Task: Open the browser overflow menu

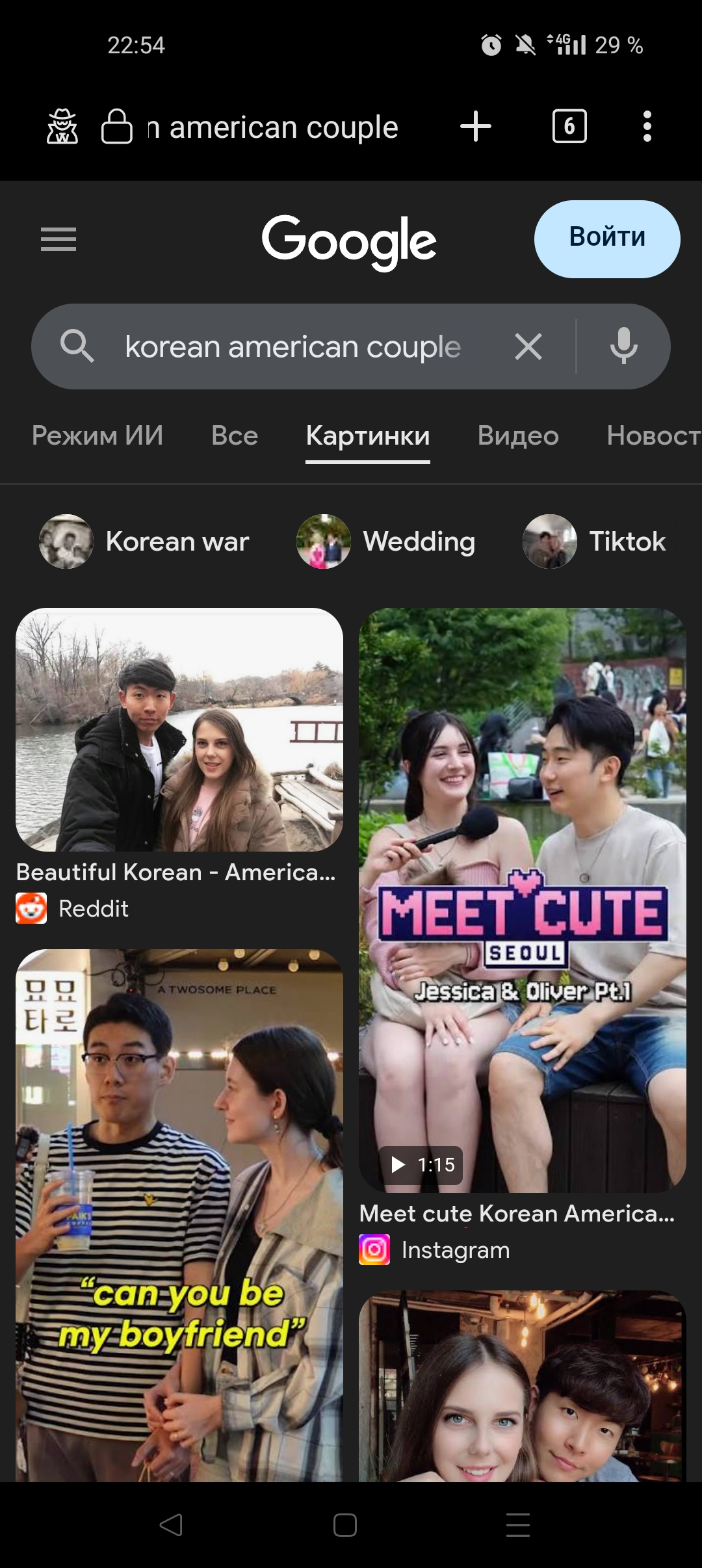Action: coord(647,126)
